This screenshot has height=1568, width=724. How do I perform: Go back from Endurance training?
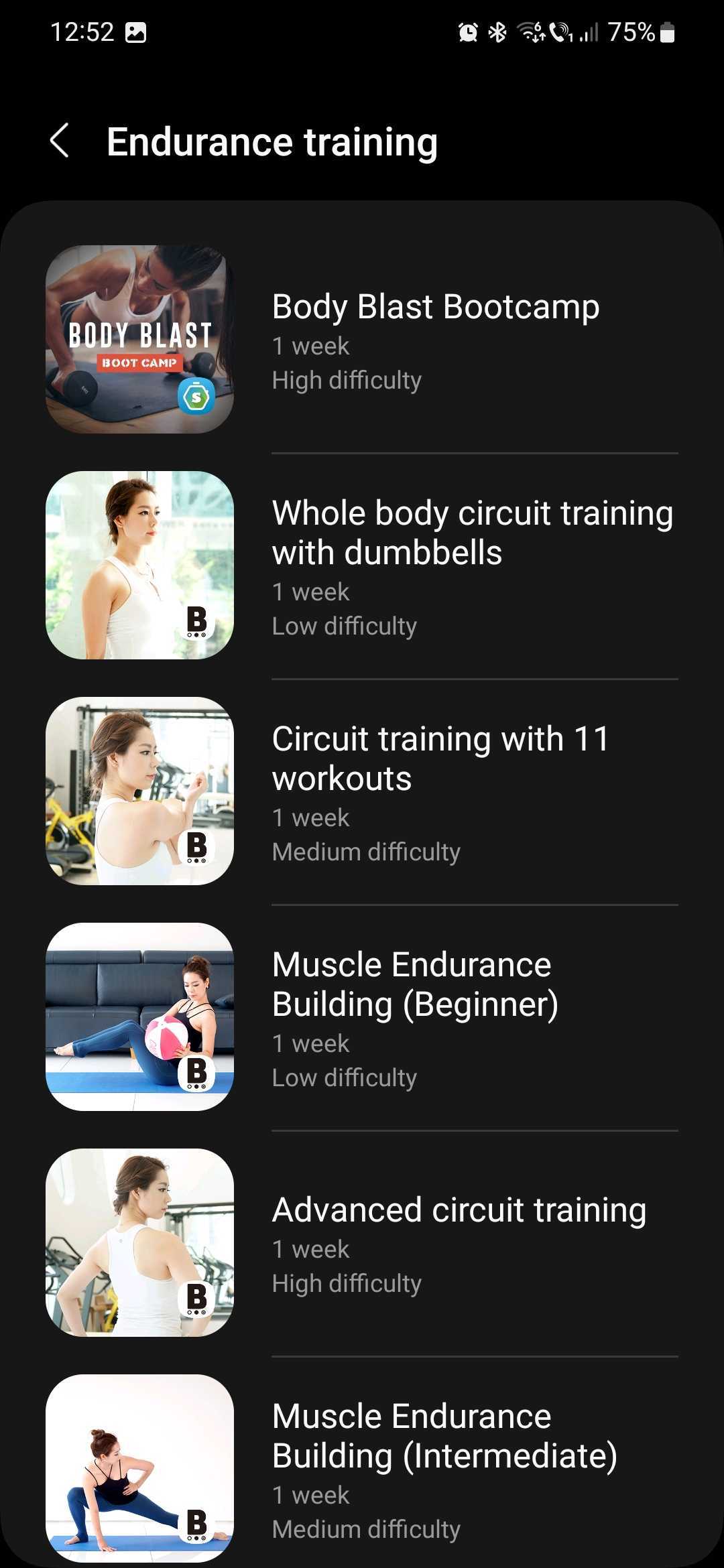click(x=60, y=141)
